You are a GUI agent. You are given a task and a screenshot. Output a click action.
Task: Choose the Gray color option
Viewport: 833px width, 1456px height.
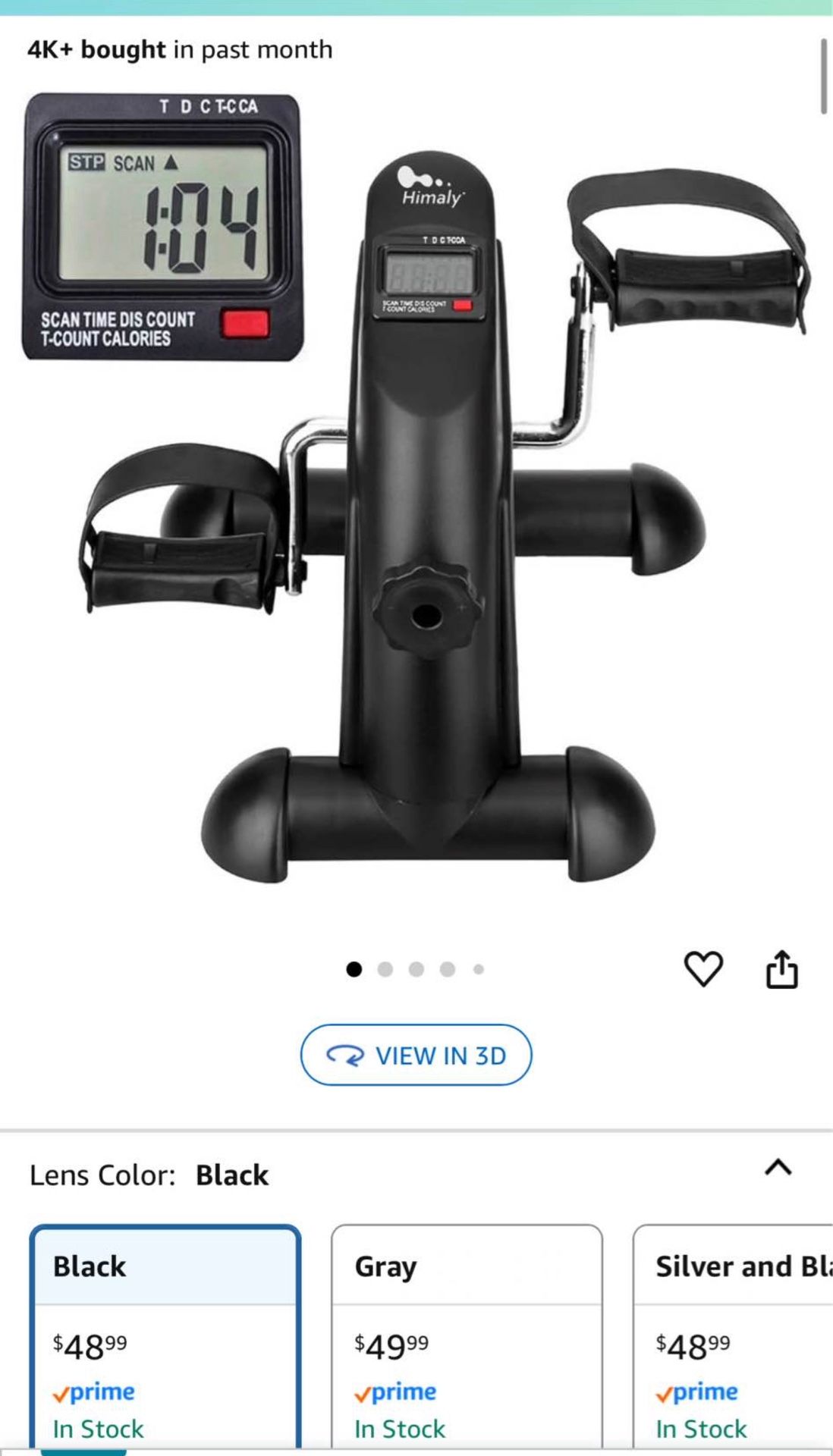click(467, 1335)
